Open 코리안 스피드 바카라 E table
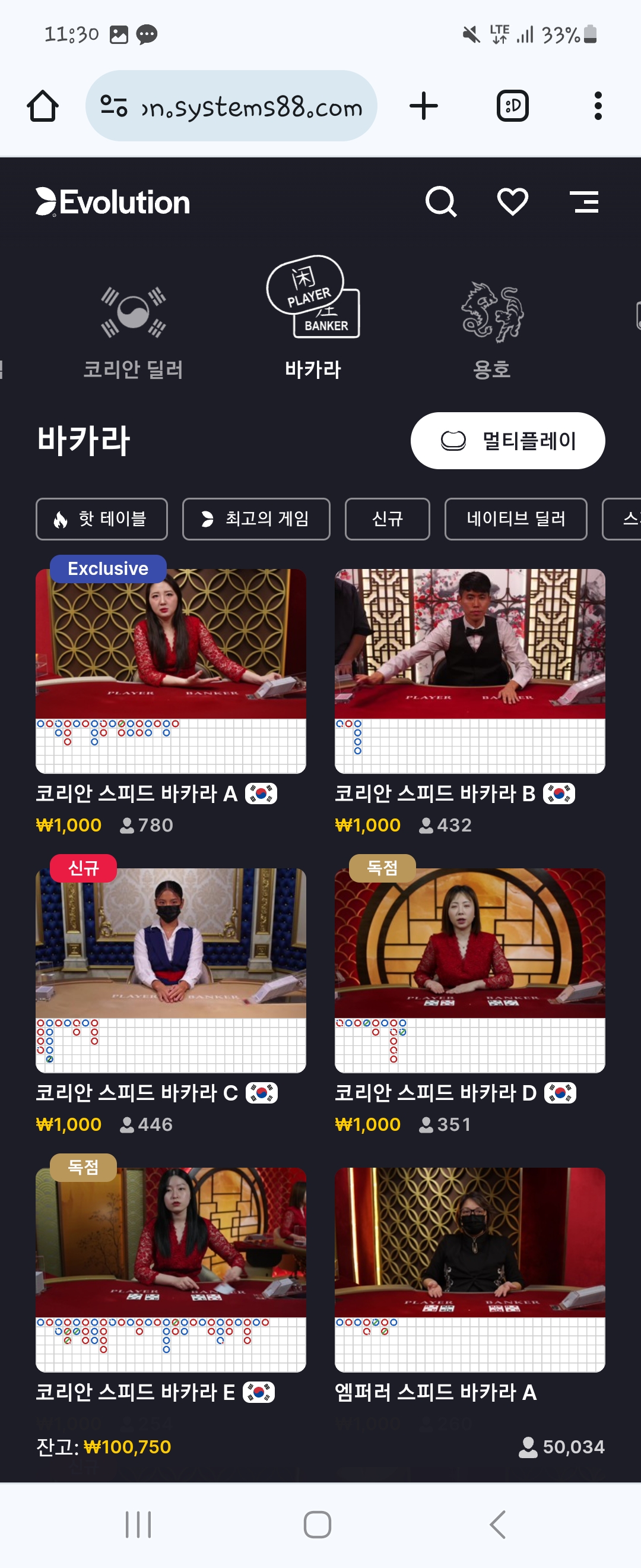Image resolution: width=641 pixels, height=1568 pixels. 171,1270
